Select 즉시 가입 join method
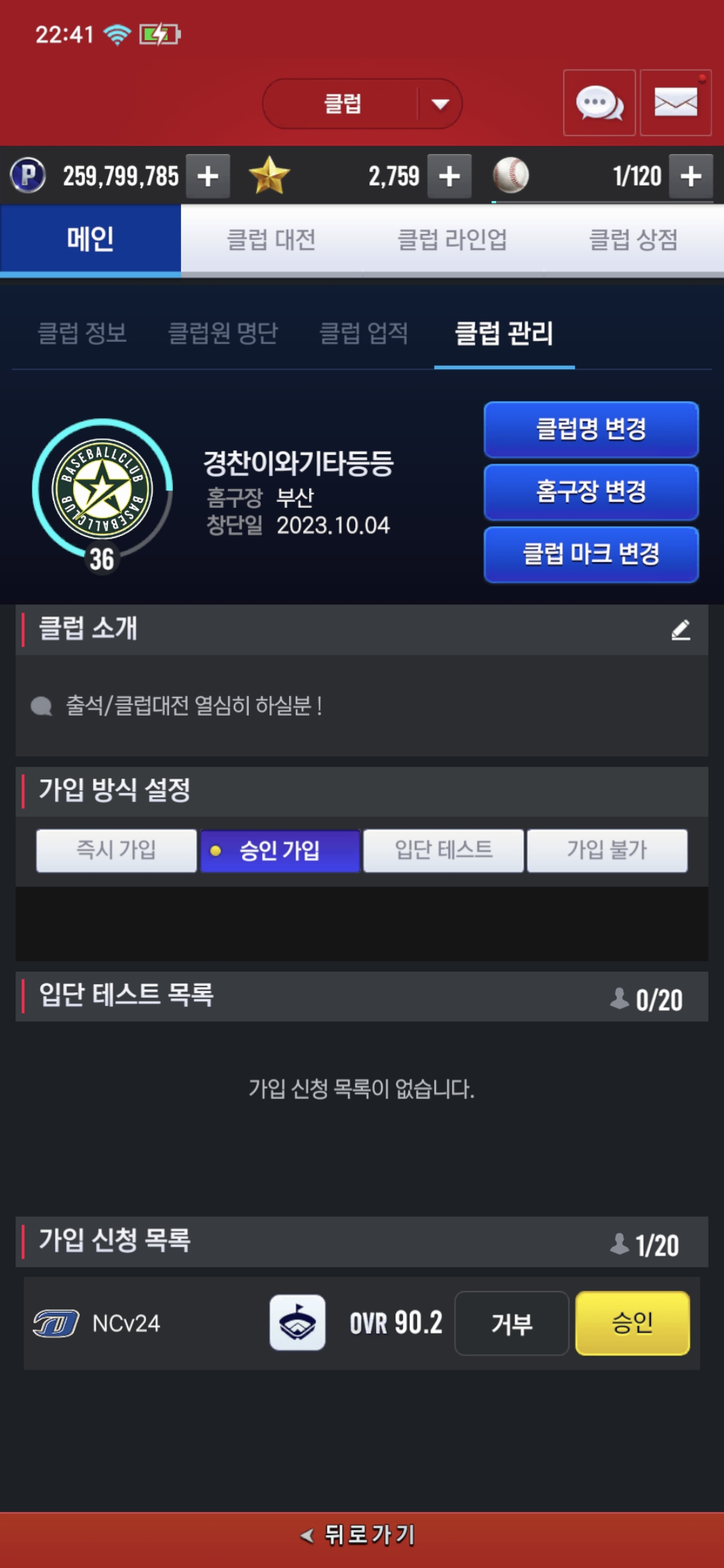724x1568 pixels. click(x=117, y=850)
